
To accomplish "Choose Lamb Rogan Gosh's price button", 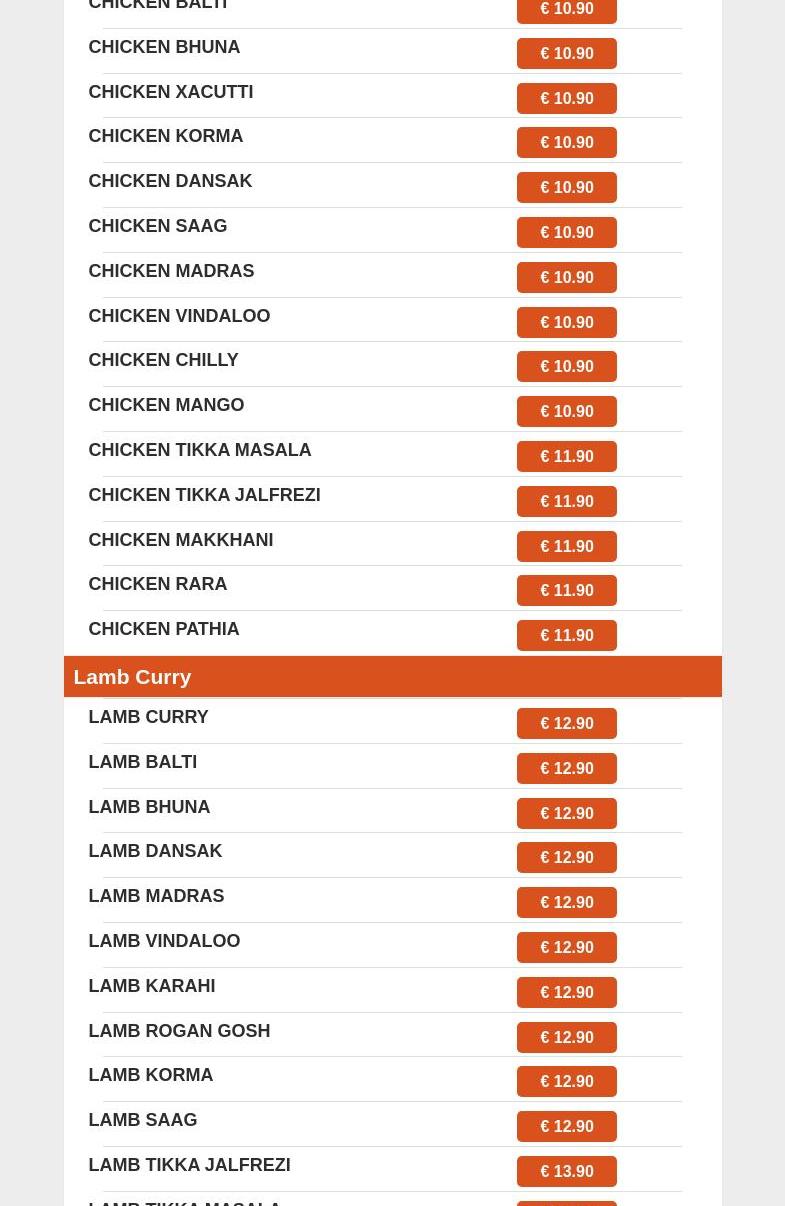I will pyautogui.click(x=566, y=1037).
